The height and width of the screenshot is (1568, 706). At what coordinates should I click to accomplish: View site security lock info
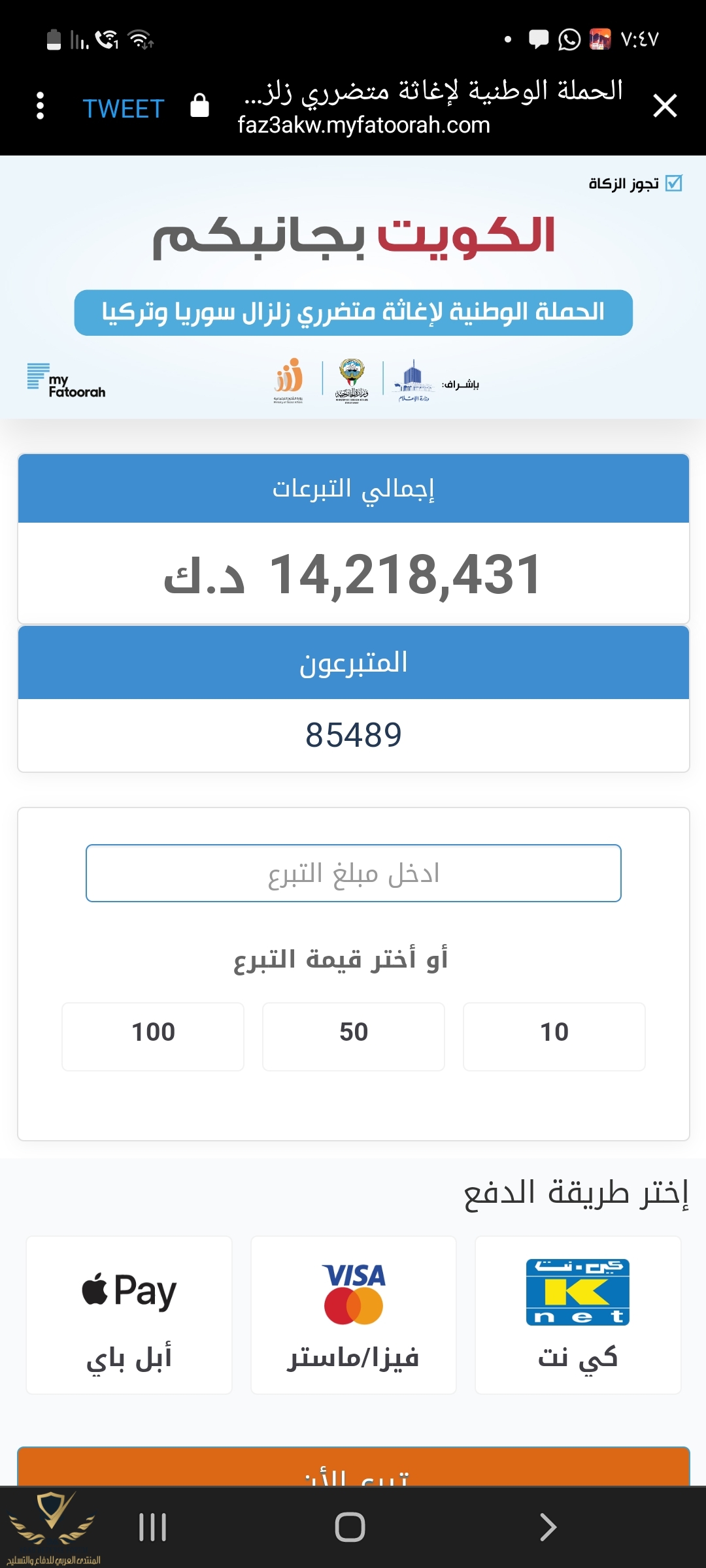pyautogui.click(x=199, y=106)
